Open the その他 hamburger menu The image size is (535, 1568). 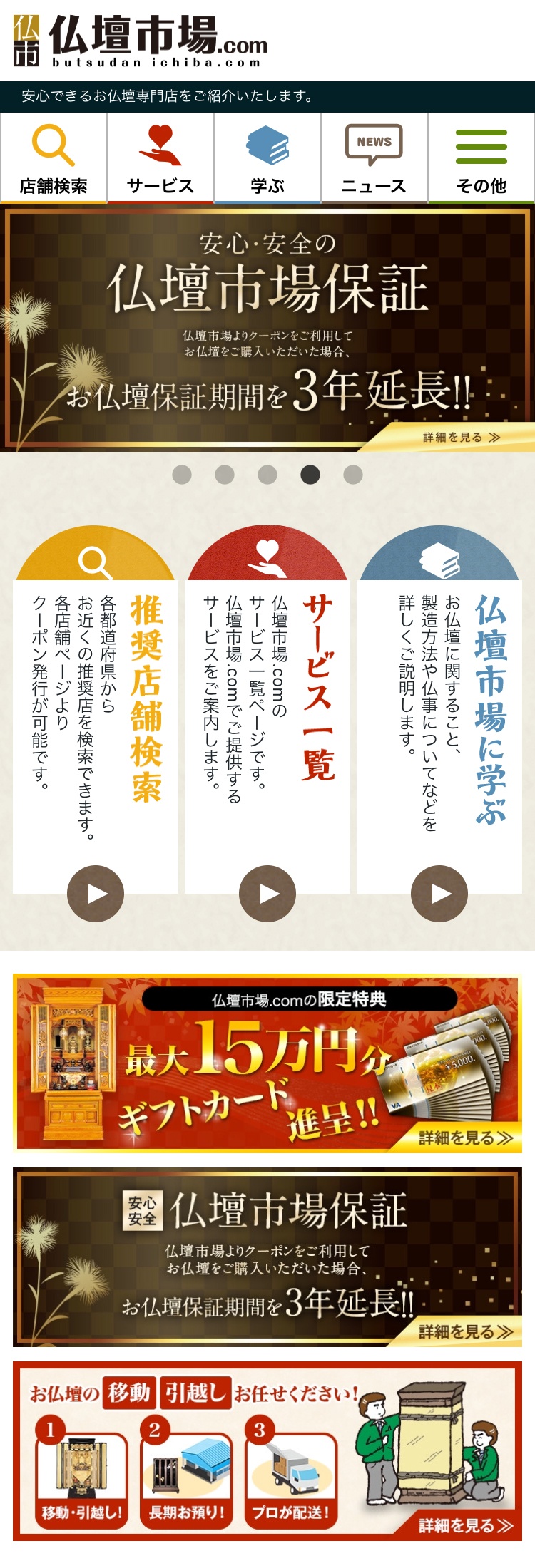point(481,158)
